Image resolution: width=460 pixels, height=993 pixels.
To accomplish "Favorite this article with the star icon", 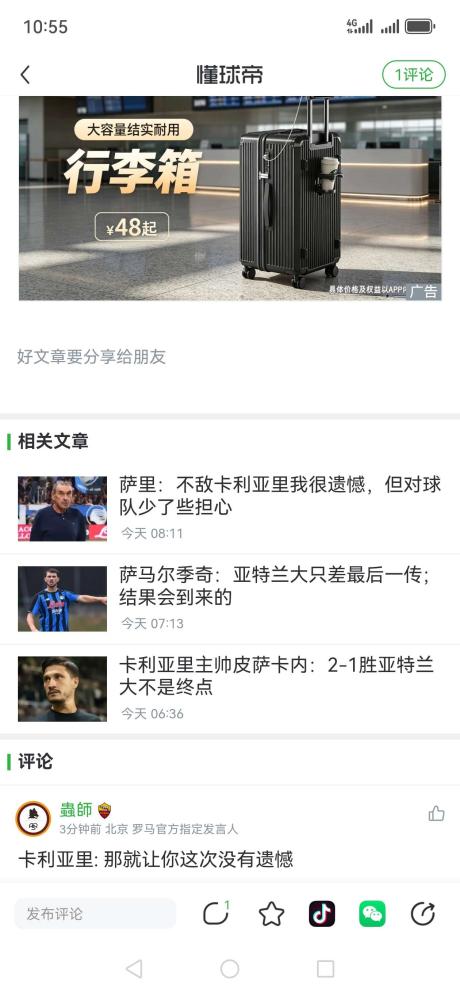I will (x=271, y=914).
